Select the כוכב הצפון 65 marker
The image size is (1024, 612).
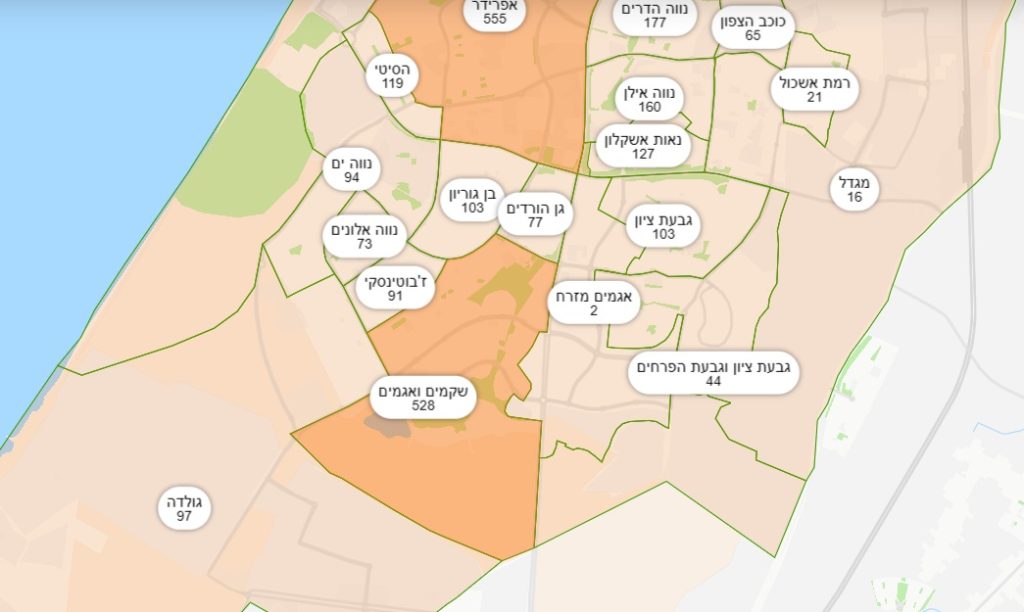(753, 29)
